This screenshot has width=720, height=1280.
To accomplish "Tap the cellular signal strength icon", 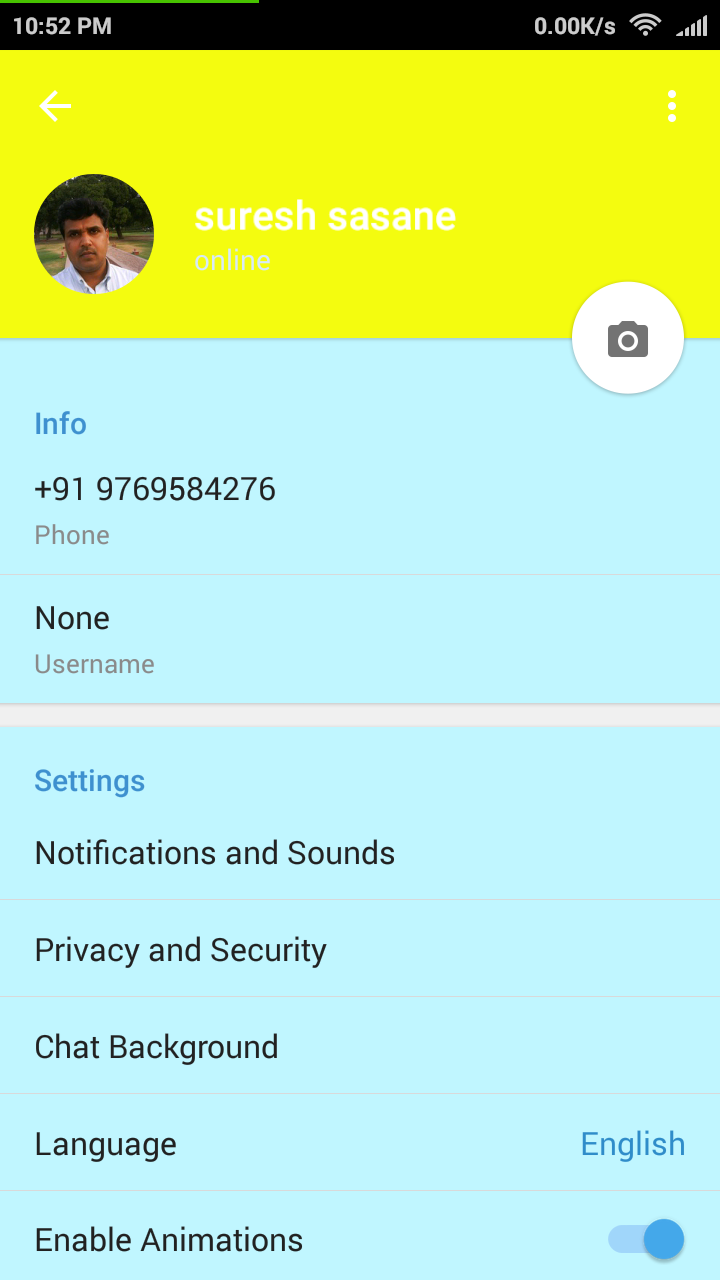I will pyautogui.click(x=692, y=25).
